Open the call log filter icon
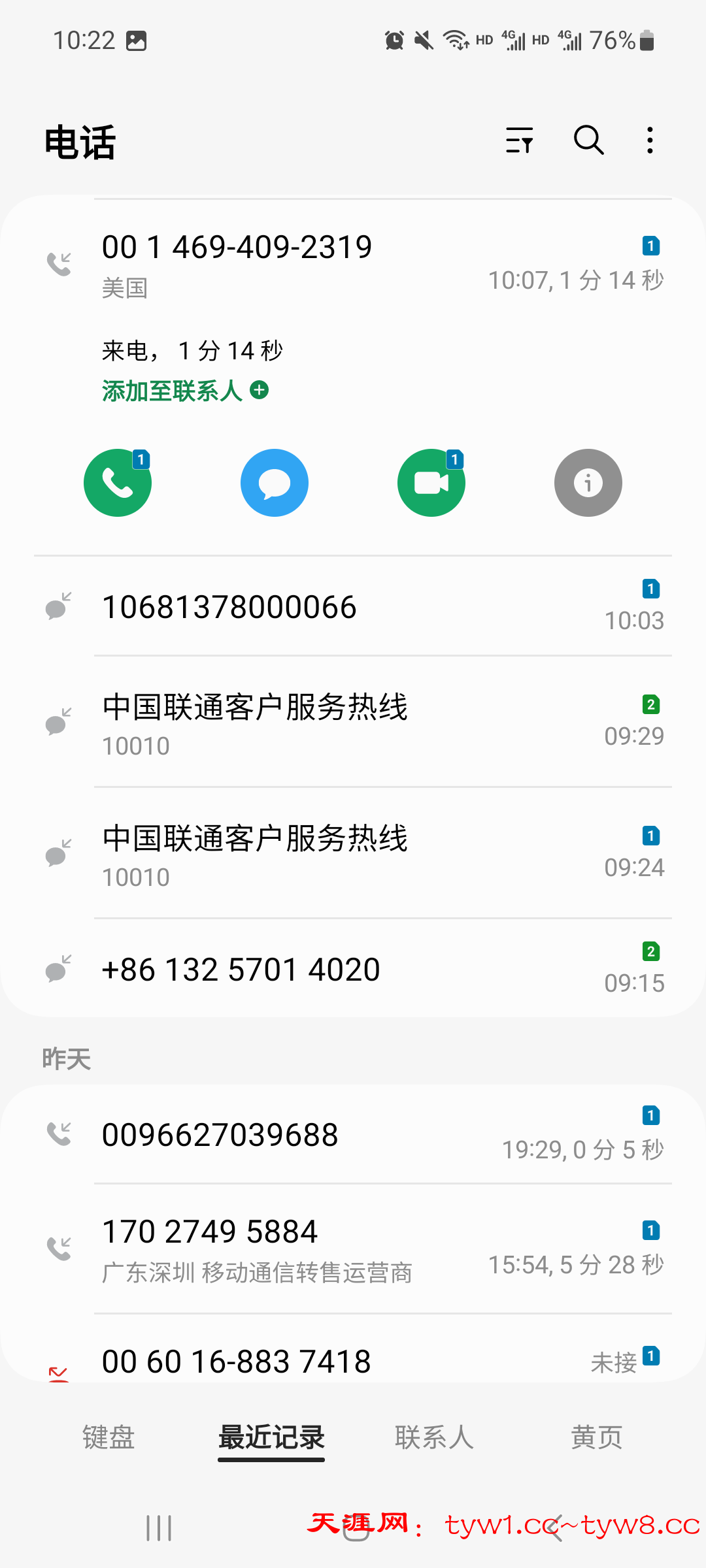Viewport: 706px width, 1568px height. tap(520, 140)
